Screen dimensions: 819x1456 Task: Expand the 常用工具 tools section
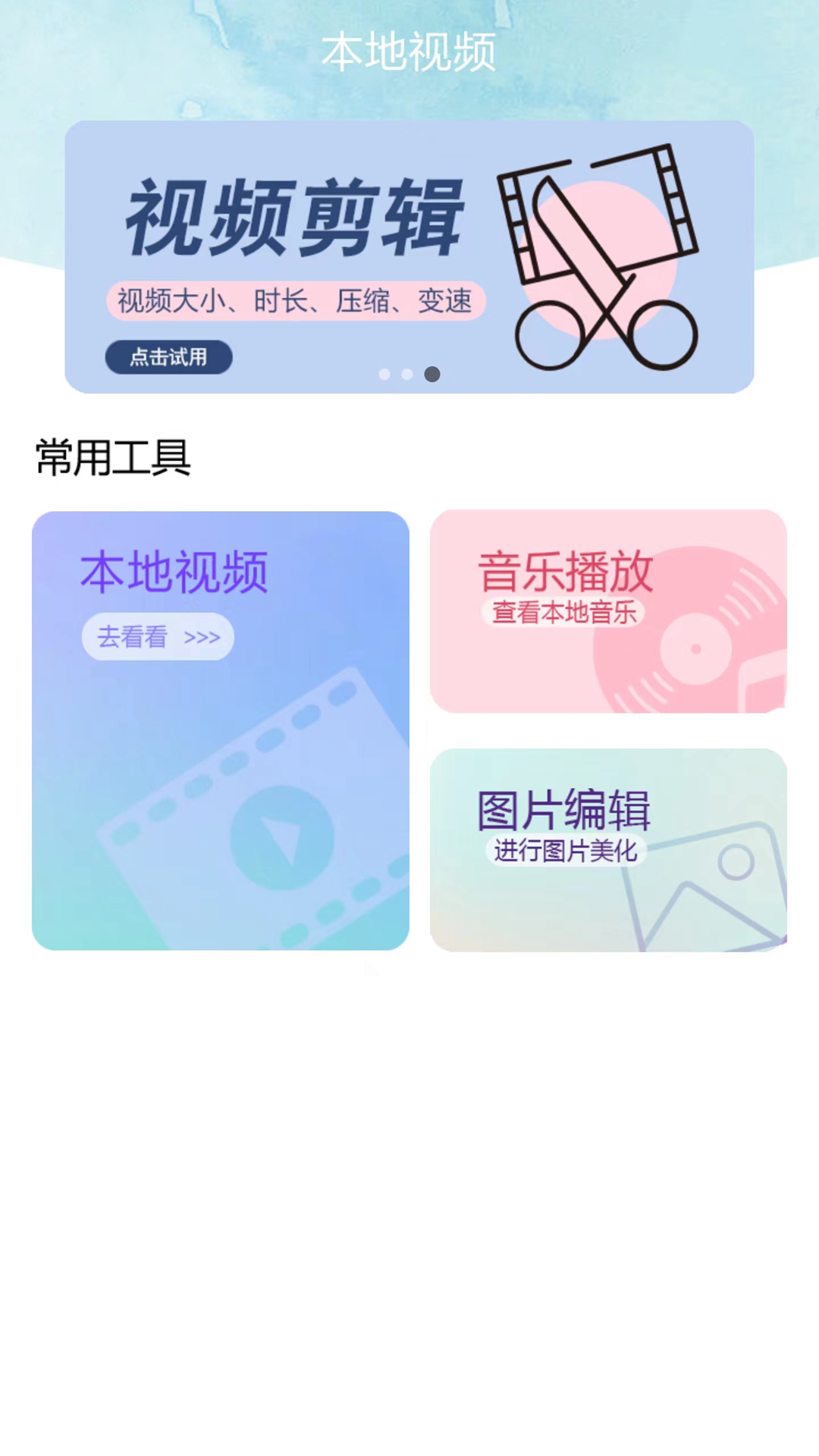pos(112,453)
